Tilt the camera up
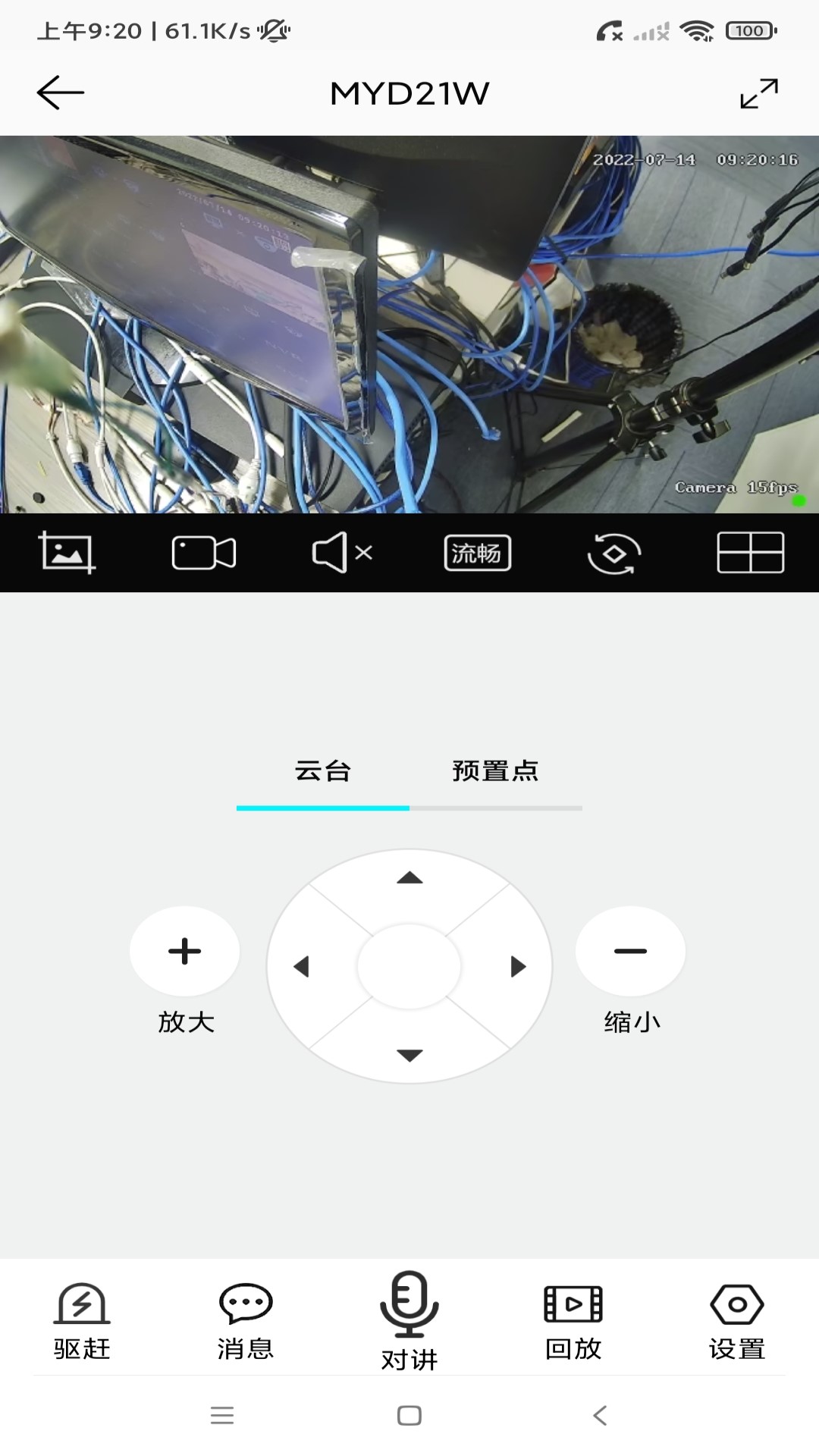 click(409, 878)
